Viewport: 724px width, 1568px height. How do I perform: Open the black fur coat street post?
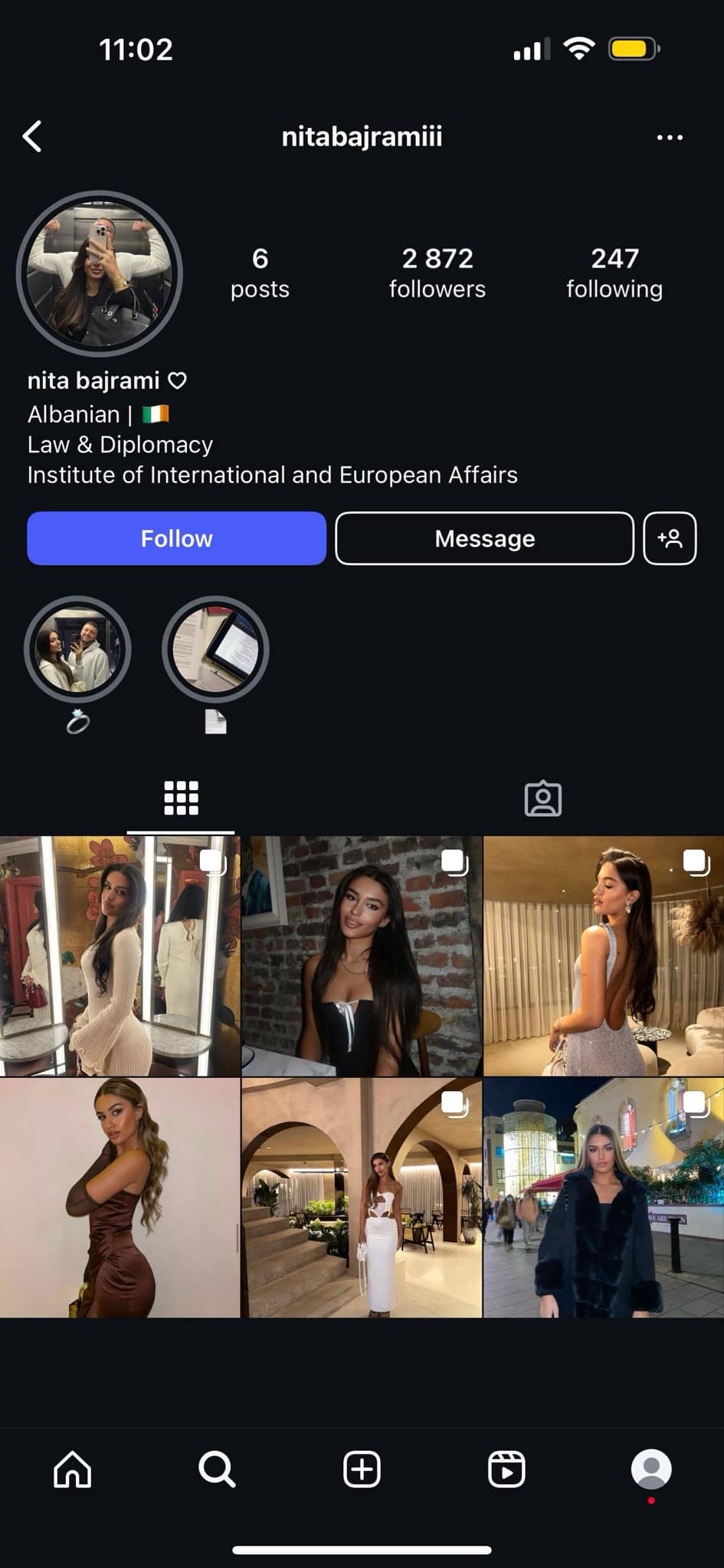point(604,1198)
